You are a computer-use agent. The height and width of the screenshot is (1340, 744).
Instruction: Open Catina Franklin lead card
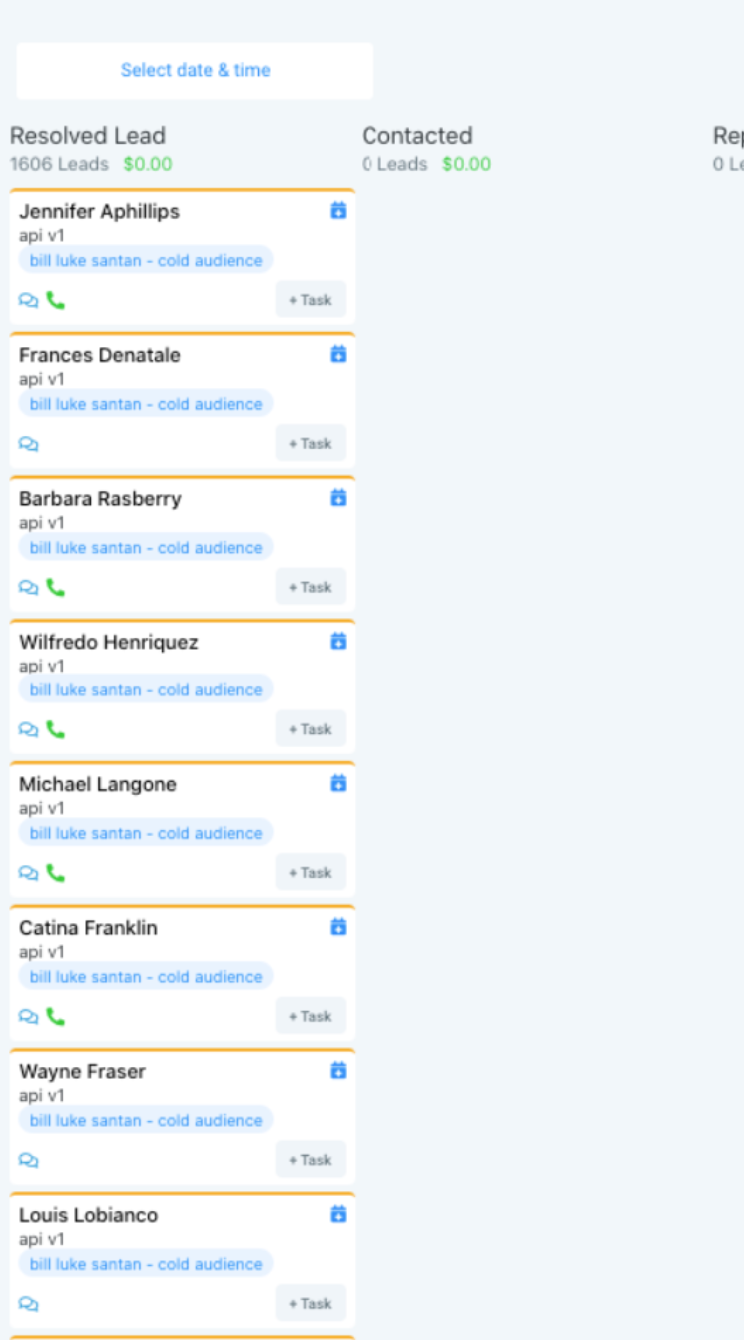pyautogui.click(x=182, y=974)
